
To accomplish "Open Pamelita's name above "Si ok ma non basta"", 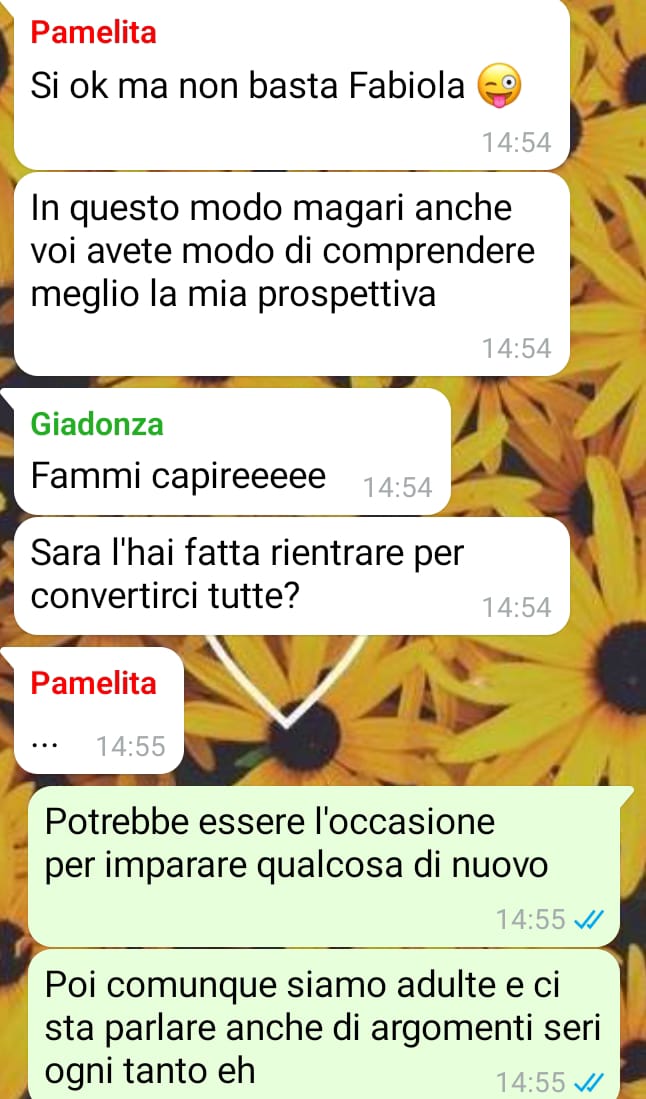I will (93, 32).
